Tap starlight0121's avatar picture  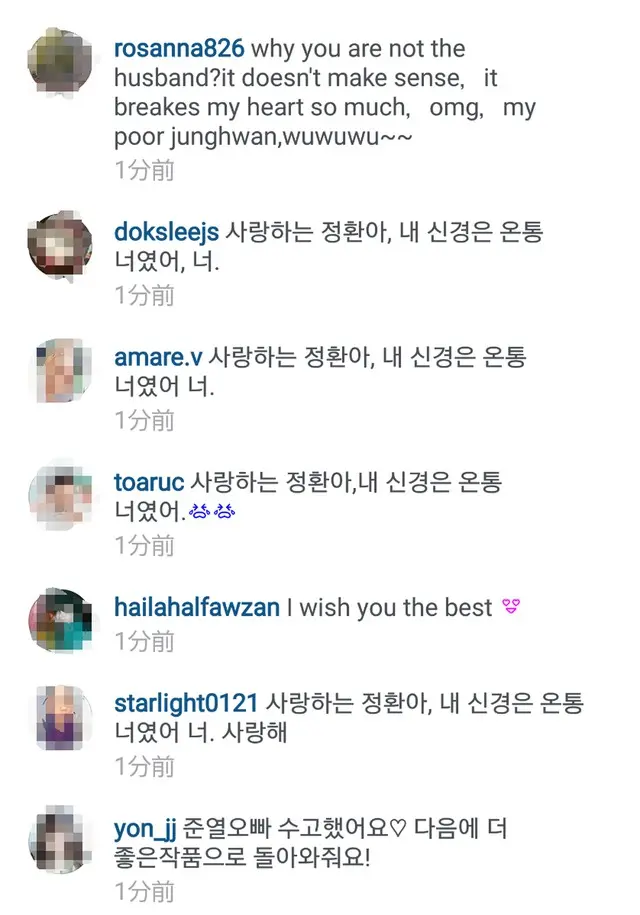click(60, 716)
